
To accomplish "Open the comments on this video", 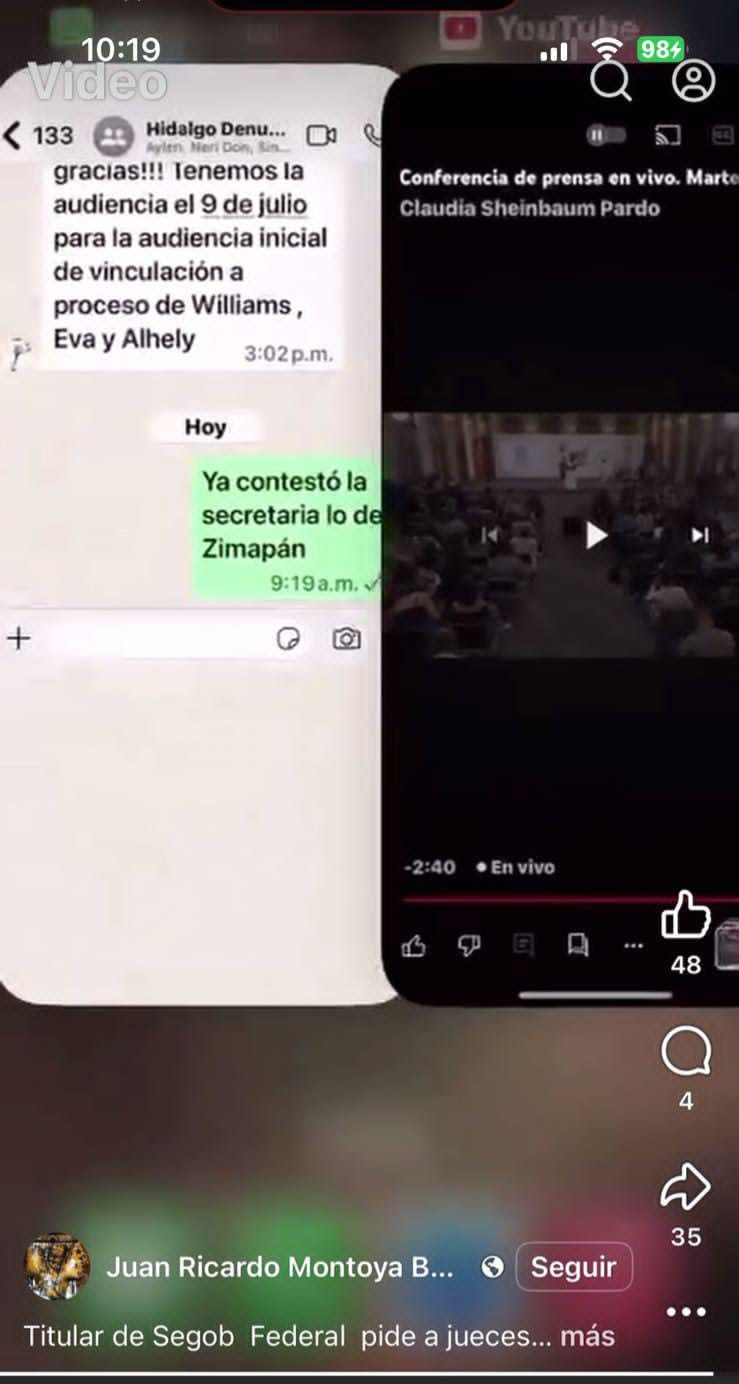I will point(686,1053).
